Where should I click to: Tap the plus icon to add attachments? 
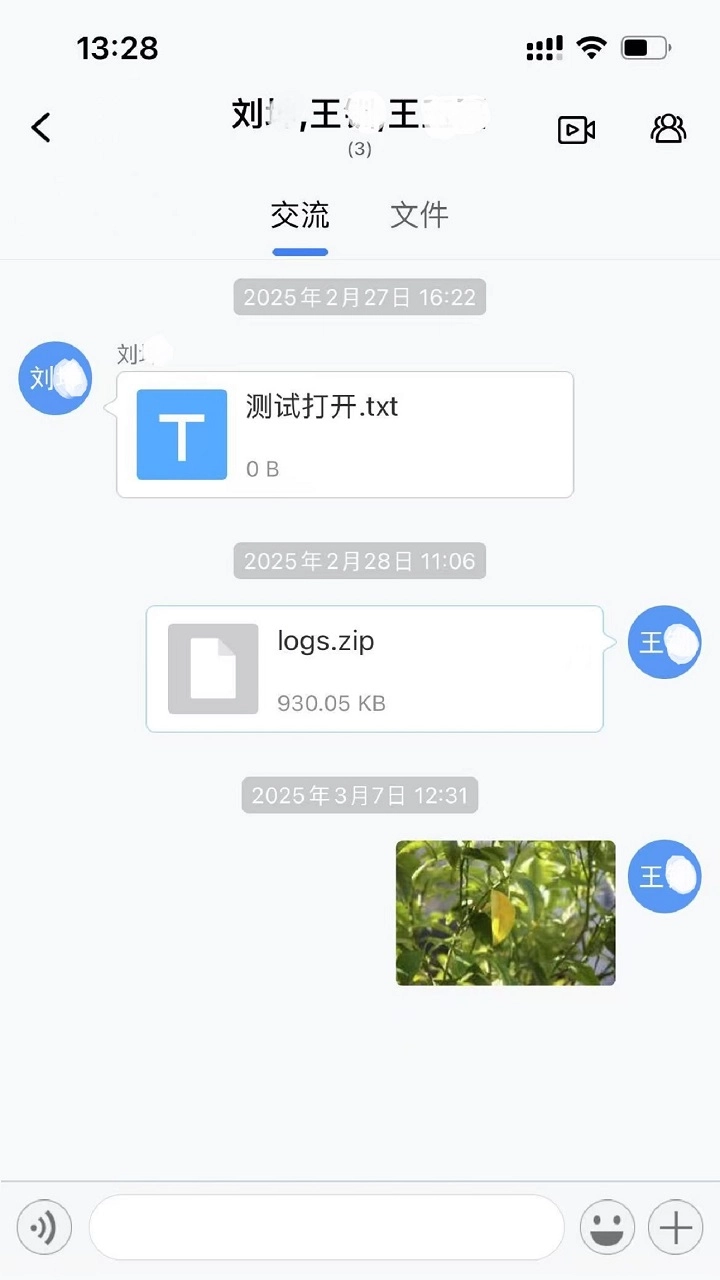(x=675, y=1227)
